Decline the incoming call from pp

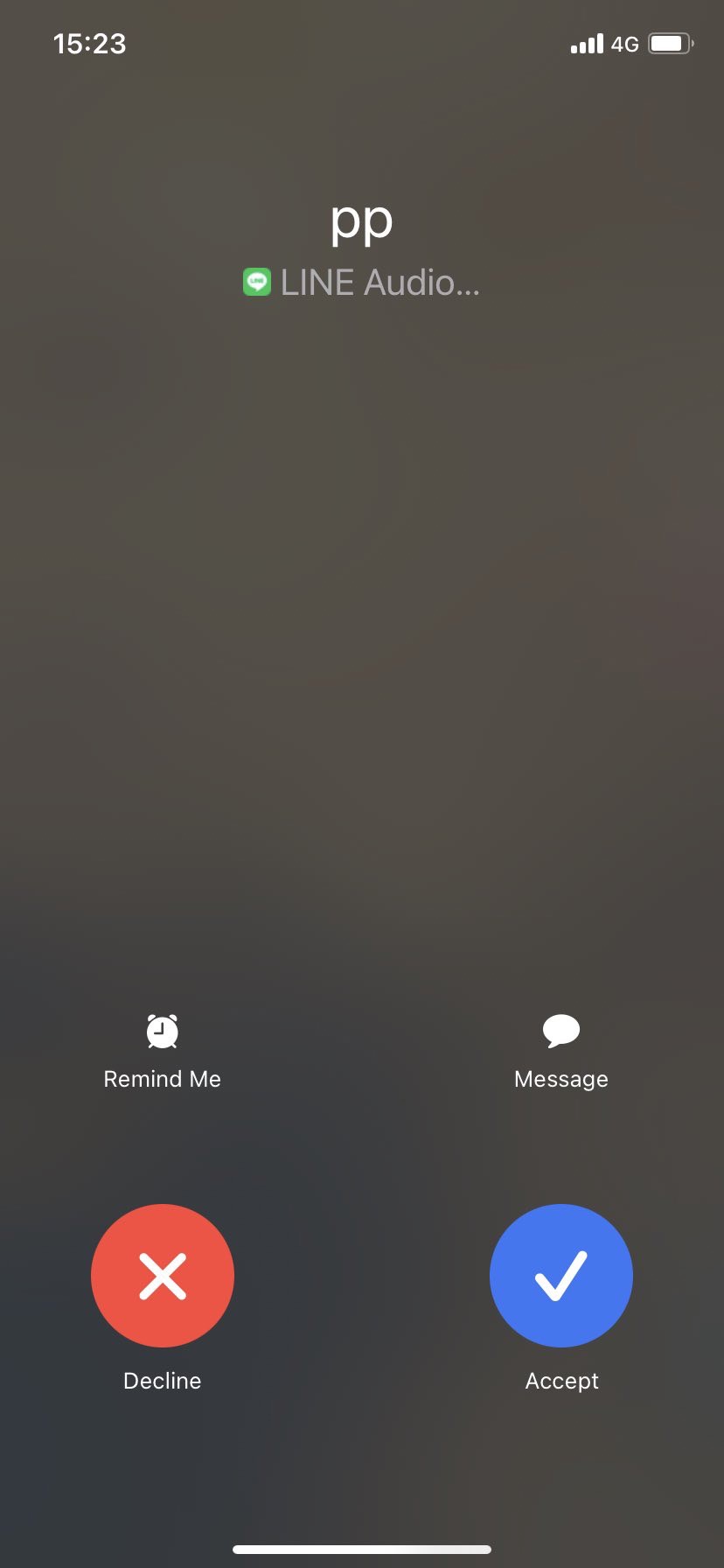[x=163, y=1275]
